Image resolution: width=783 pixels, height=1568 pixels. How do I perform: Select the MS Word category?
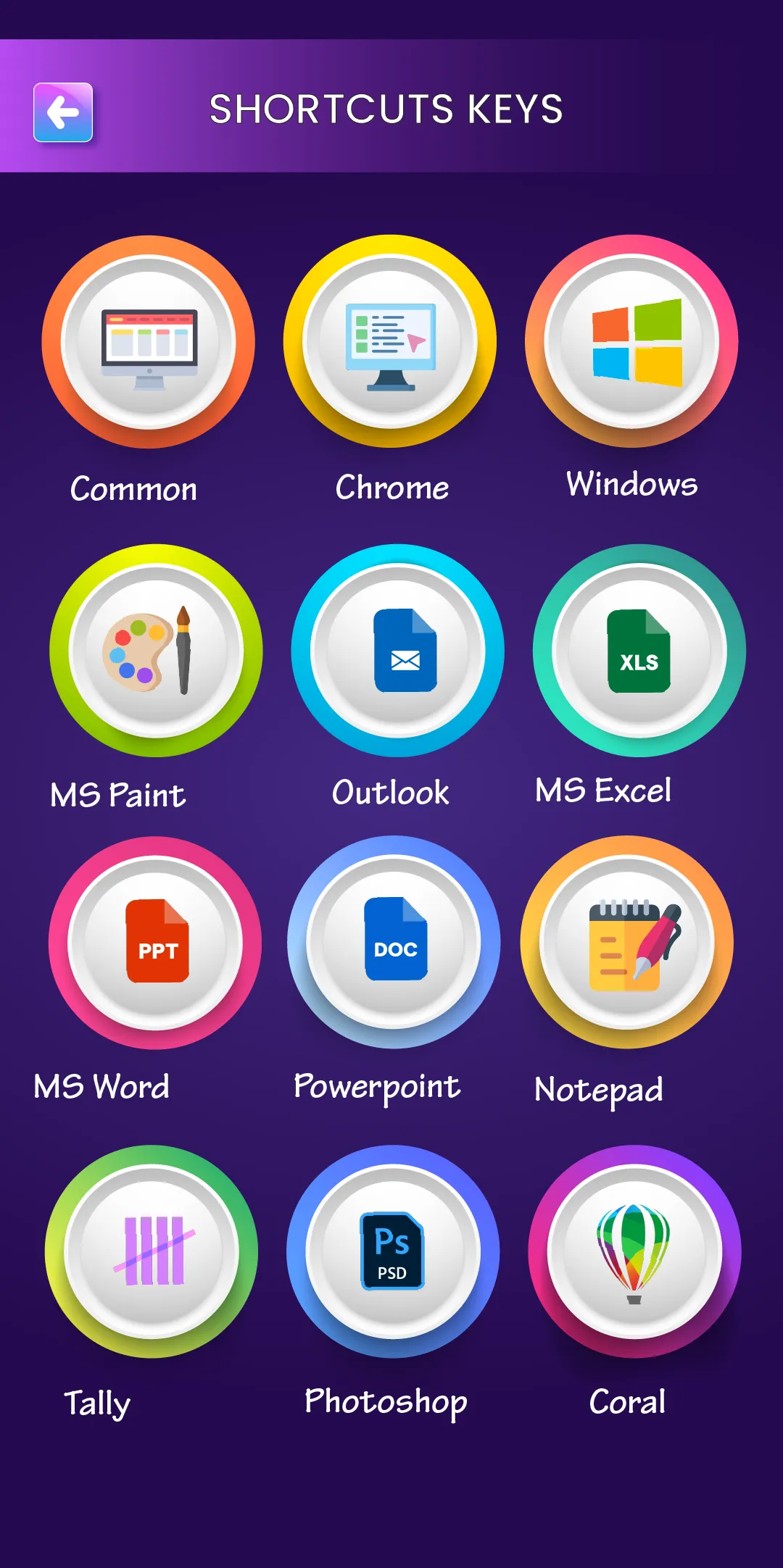(155, 943)
